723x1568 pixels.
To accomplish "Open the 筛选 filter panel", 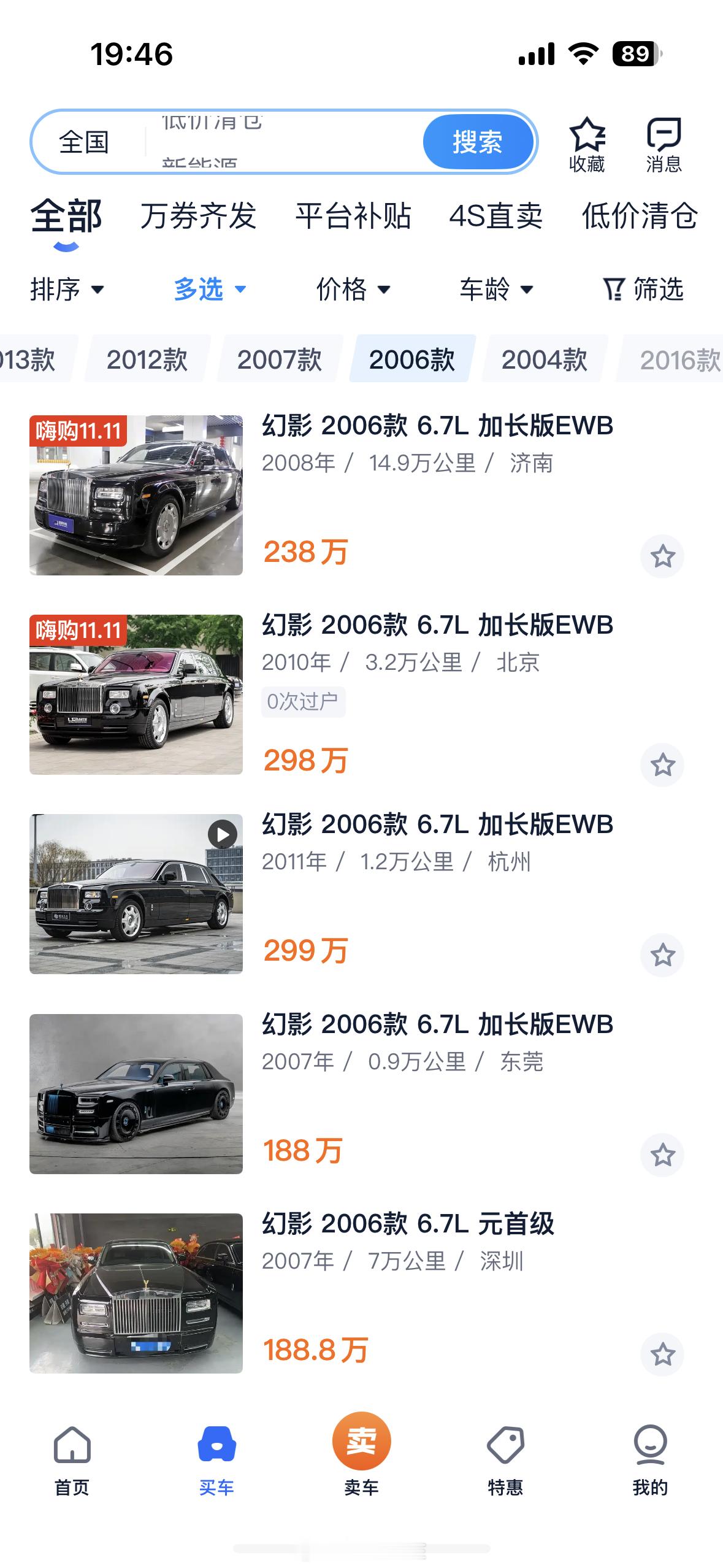I will pyautogui.click(x=643, y=289).
